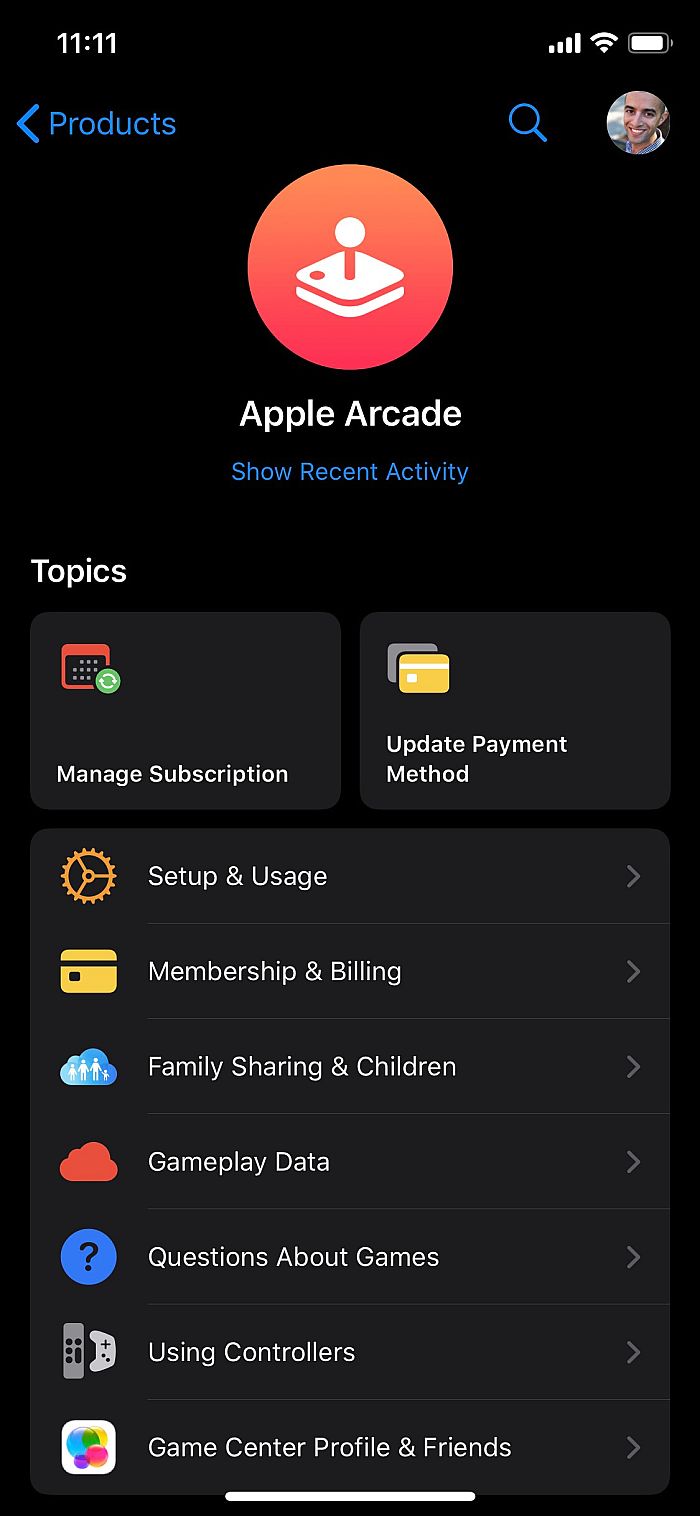The height and width of the screenshot is (1516, 700).
Task: Tap the Show Recent Activity link
Action: tap(350, 472)
